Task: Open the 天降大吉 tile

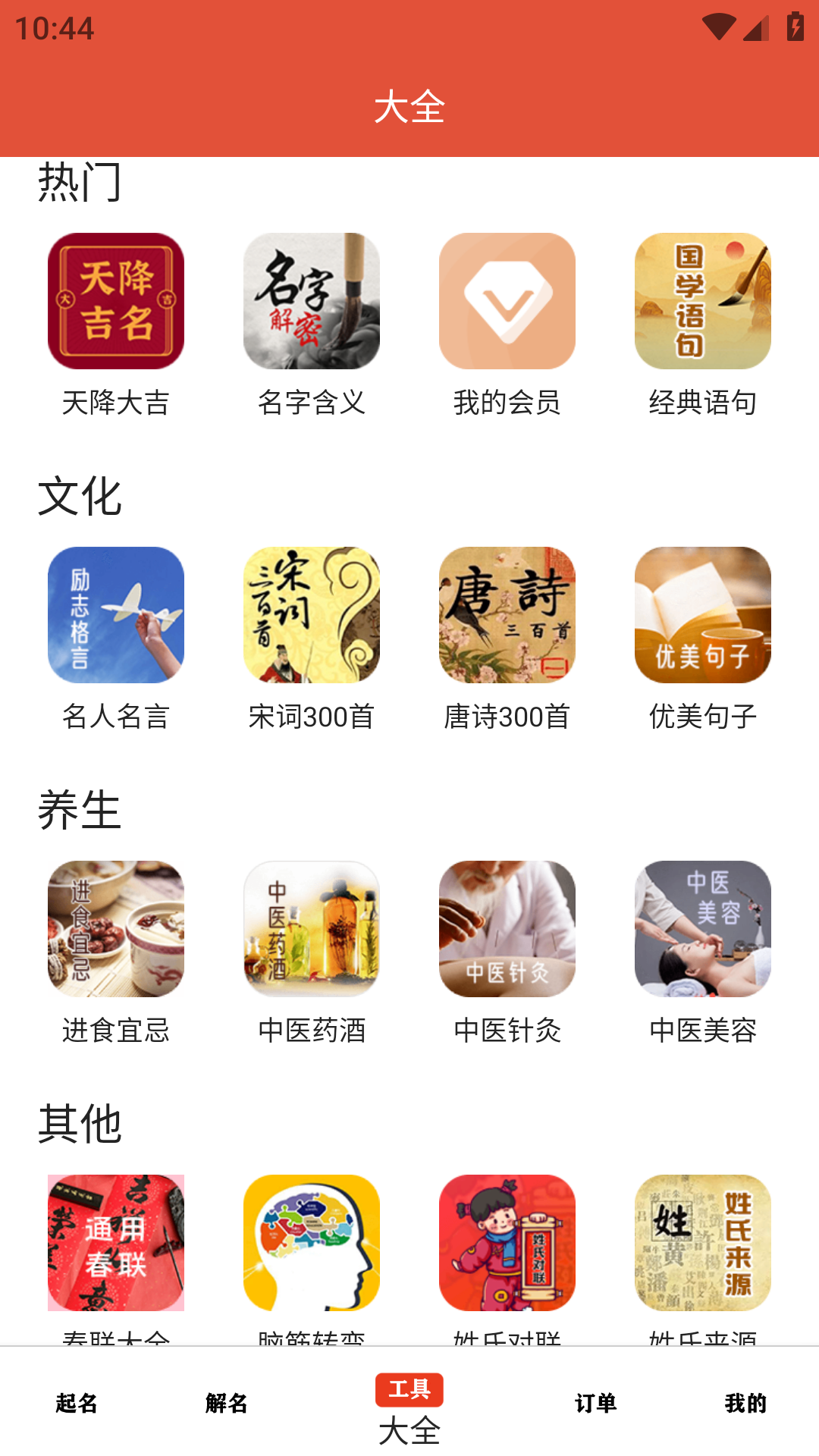Action: coord(116,301)
